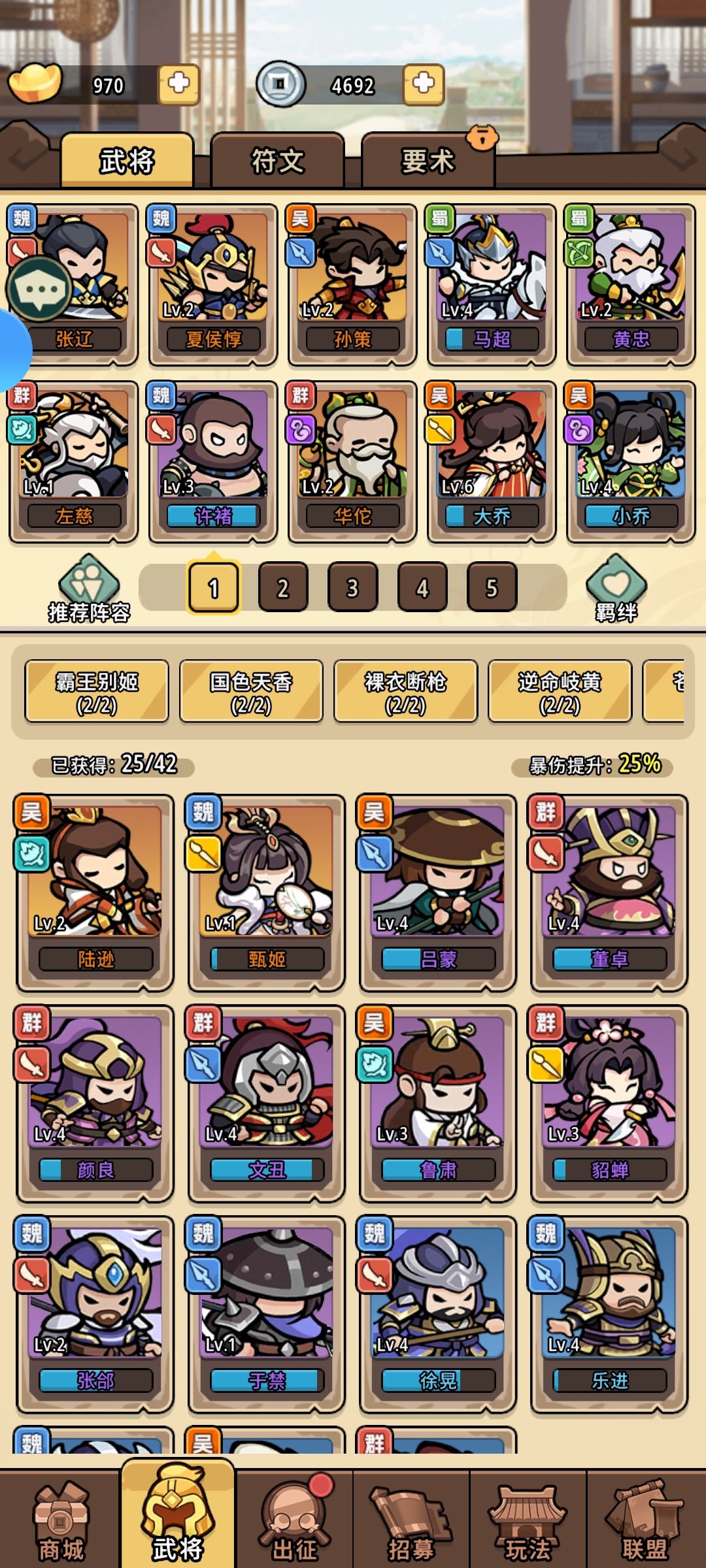Screen dimensions: 706x1568
Task: Open hero card 貂蝉
Action: 609,1104
